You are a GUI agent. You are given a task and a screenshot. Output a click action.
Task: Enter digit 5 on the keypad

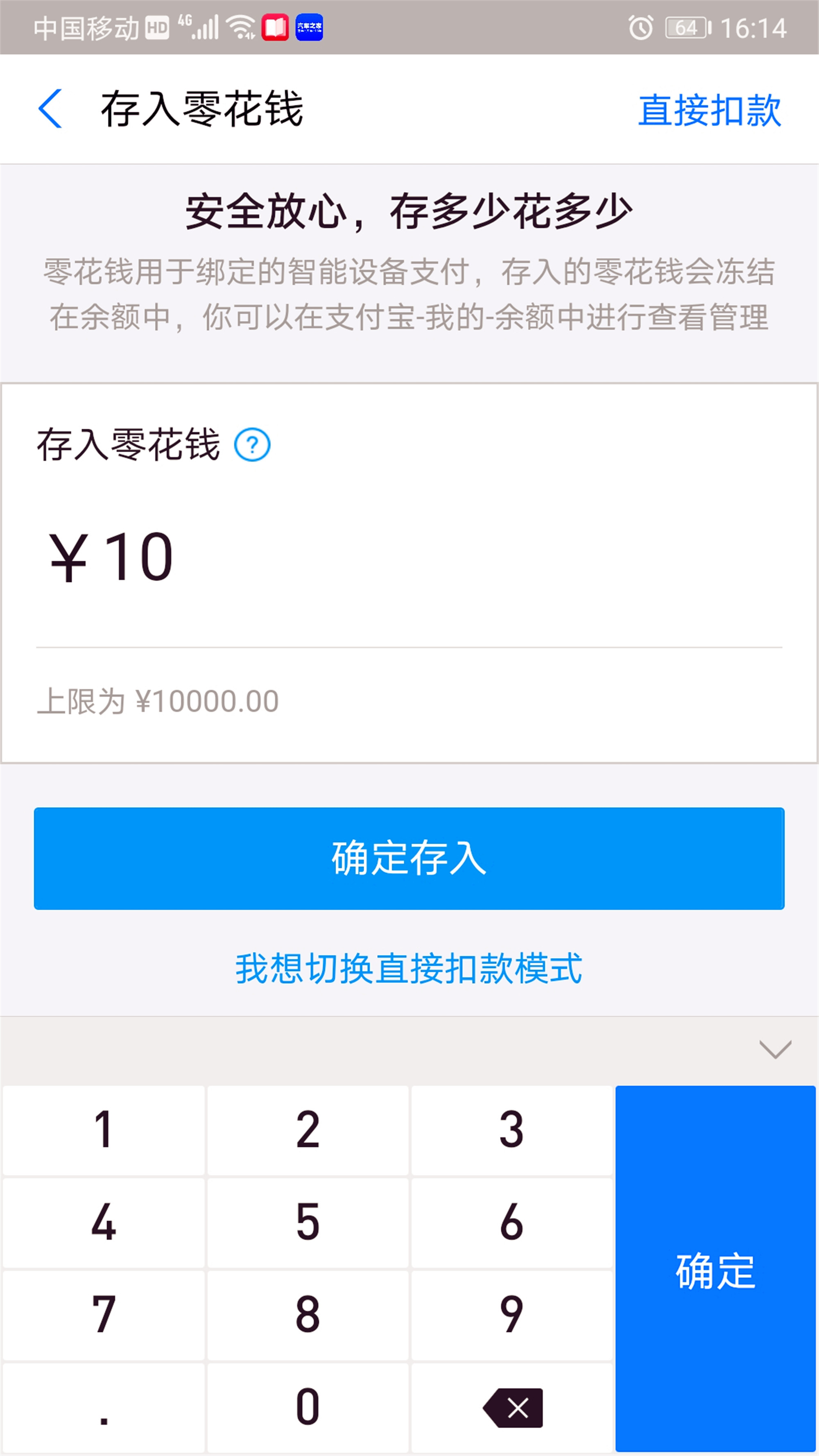point(308,1222)
